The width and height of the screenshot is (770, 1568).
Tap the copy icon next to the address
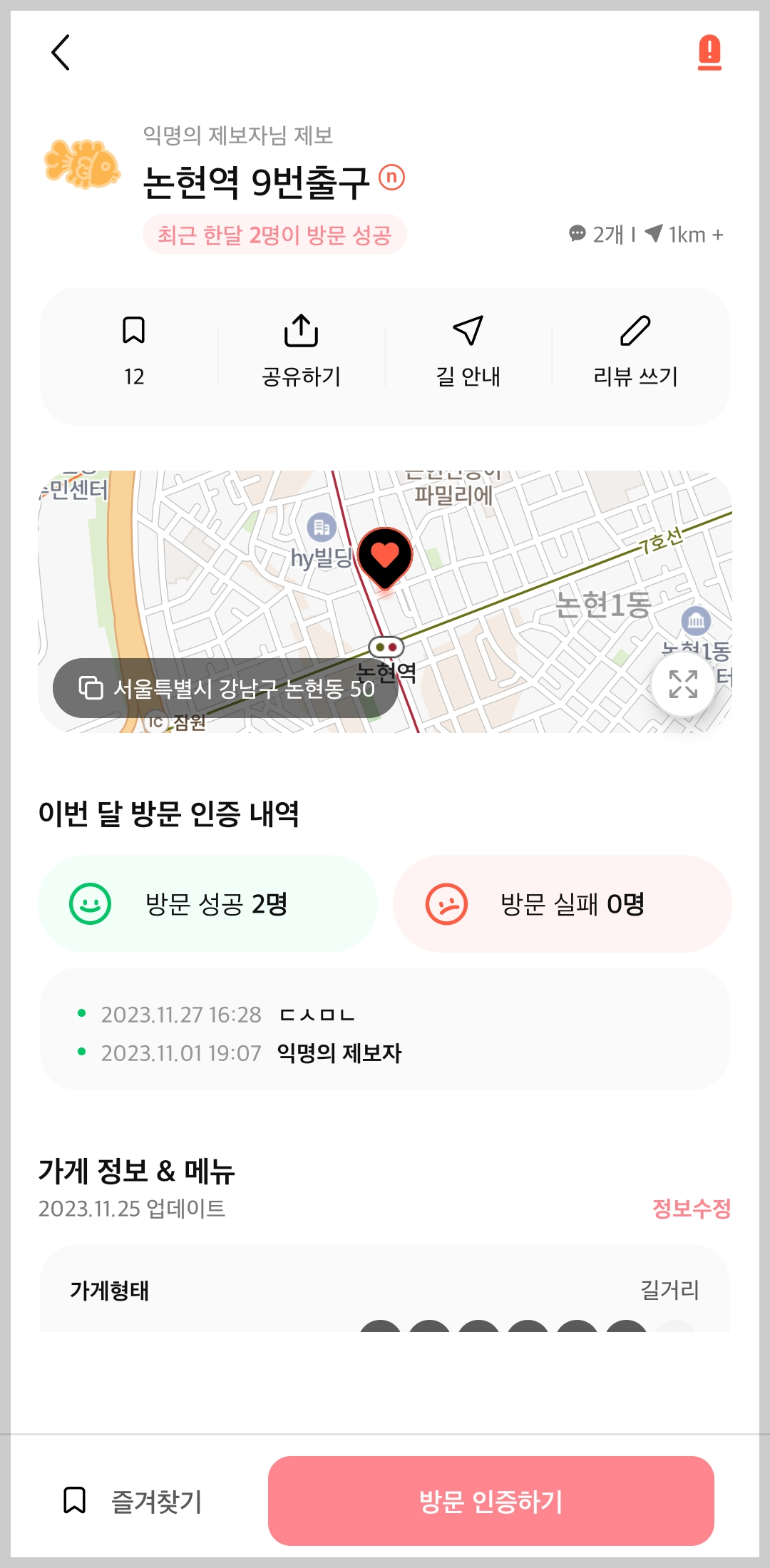(x=91, y=688)
